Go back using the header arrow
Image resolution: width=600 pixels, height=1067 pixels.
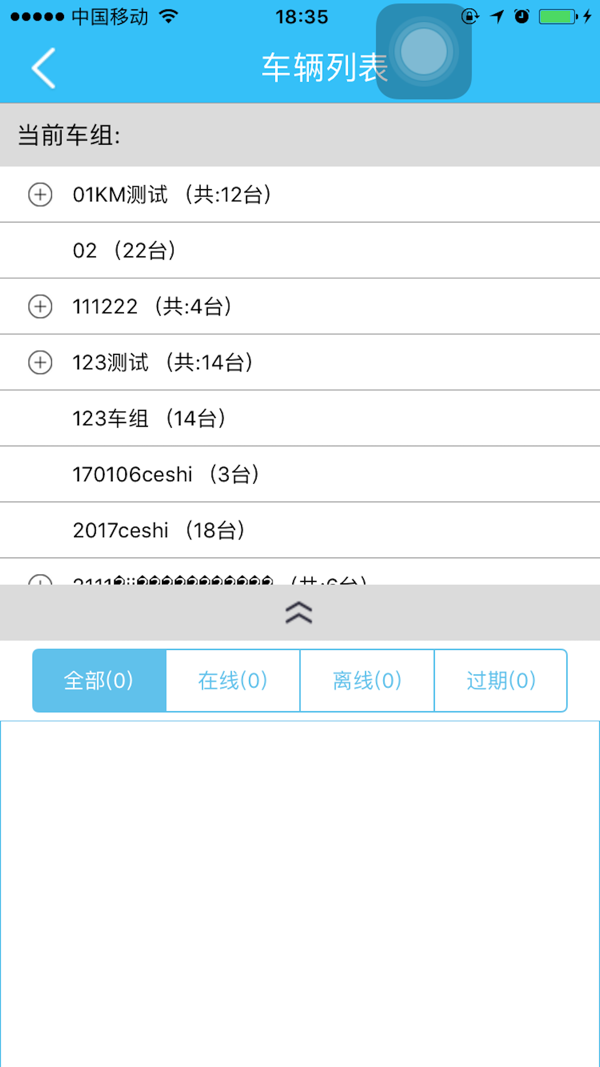pos(43,67)
